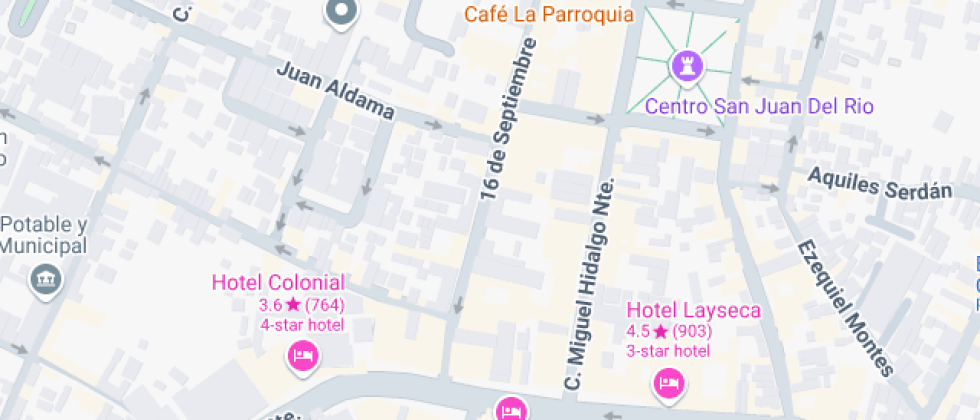Select the hotel pin at the bottom edge
Image resolution: width=980 pixels, height=420 pixels.
(x=511, y=408)
